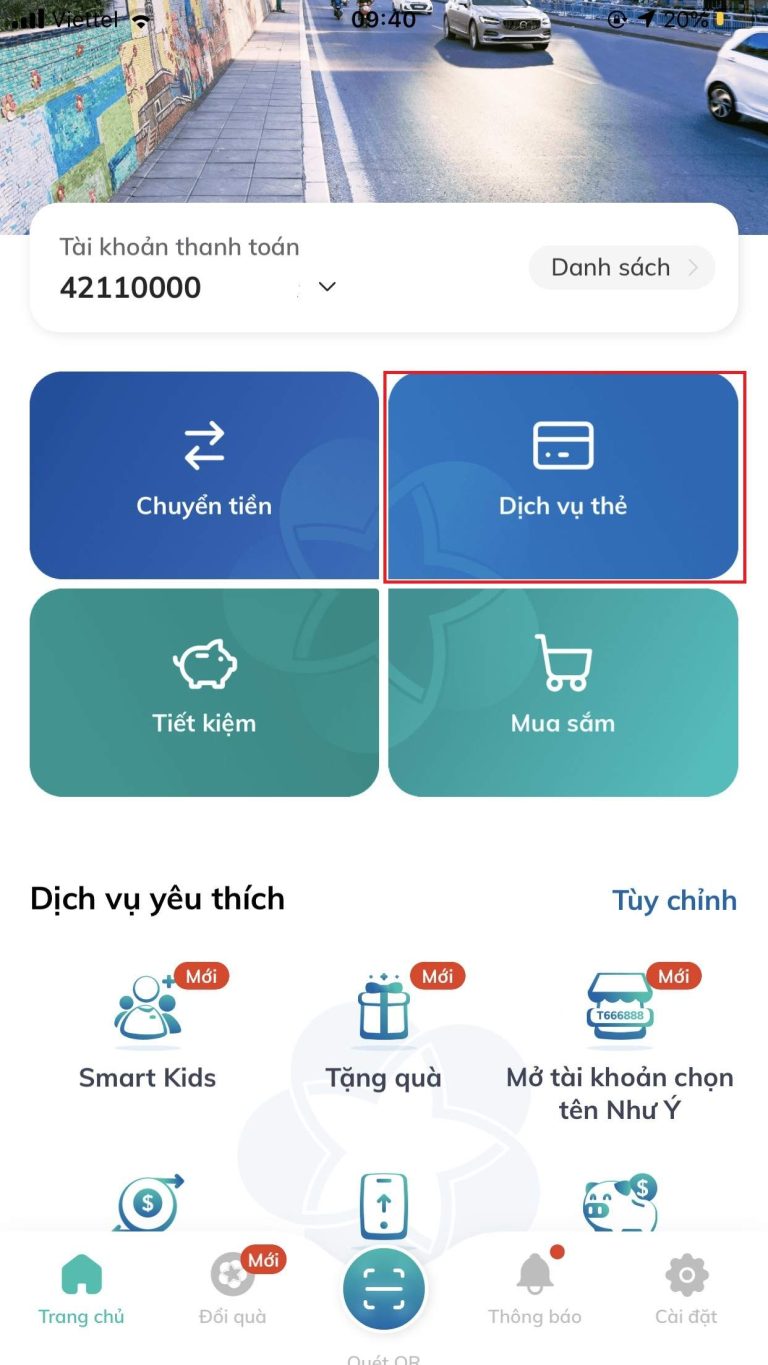Open the Mua sắm shopping tile

(563, 692)
